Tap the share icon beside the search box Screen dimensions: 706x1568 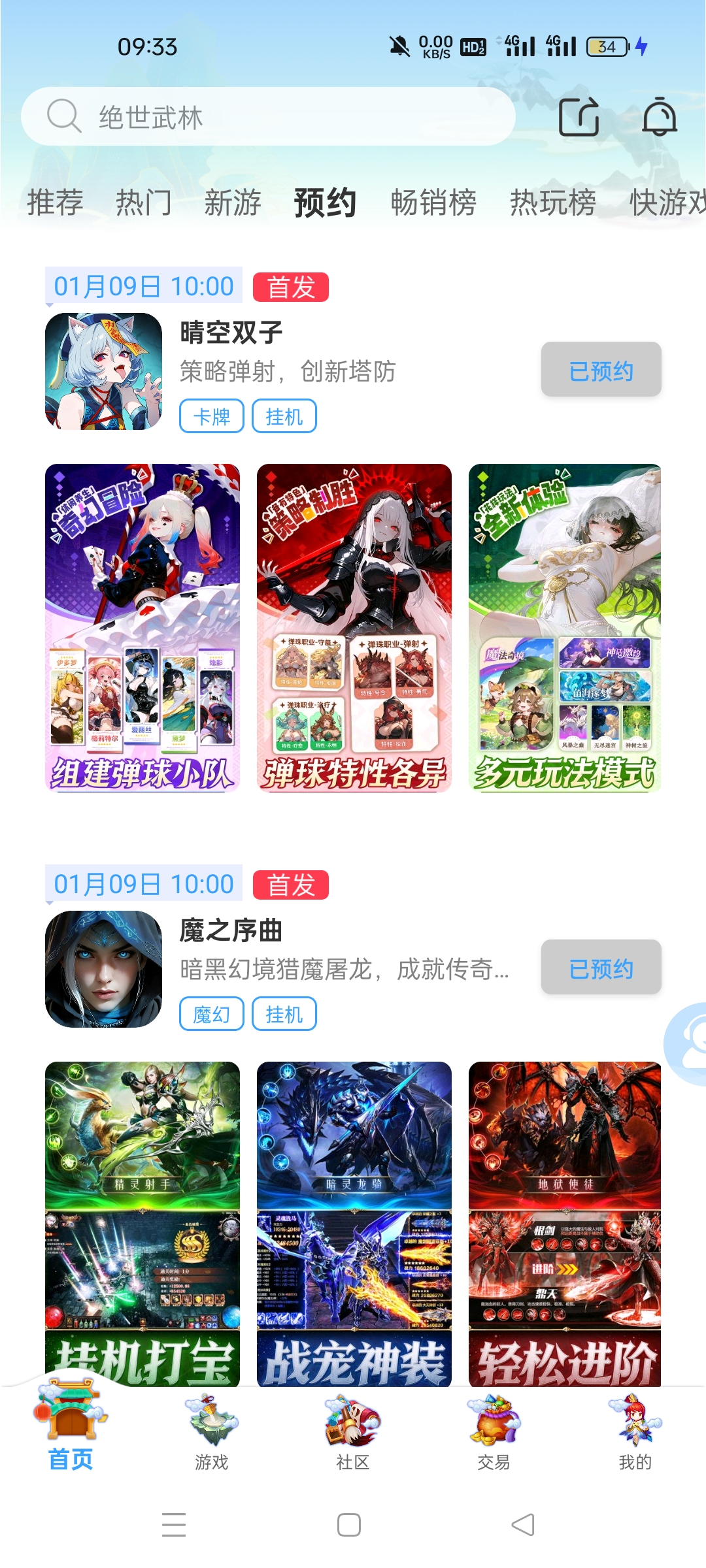579,117
